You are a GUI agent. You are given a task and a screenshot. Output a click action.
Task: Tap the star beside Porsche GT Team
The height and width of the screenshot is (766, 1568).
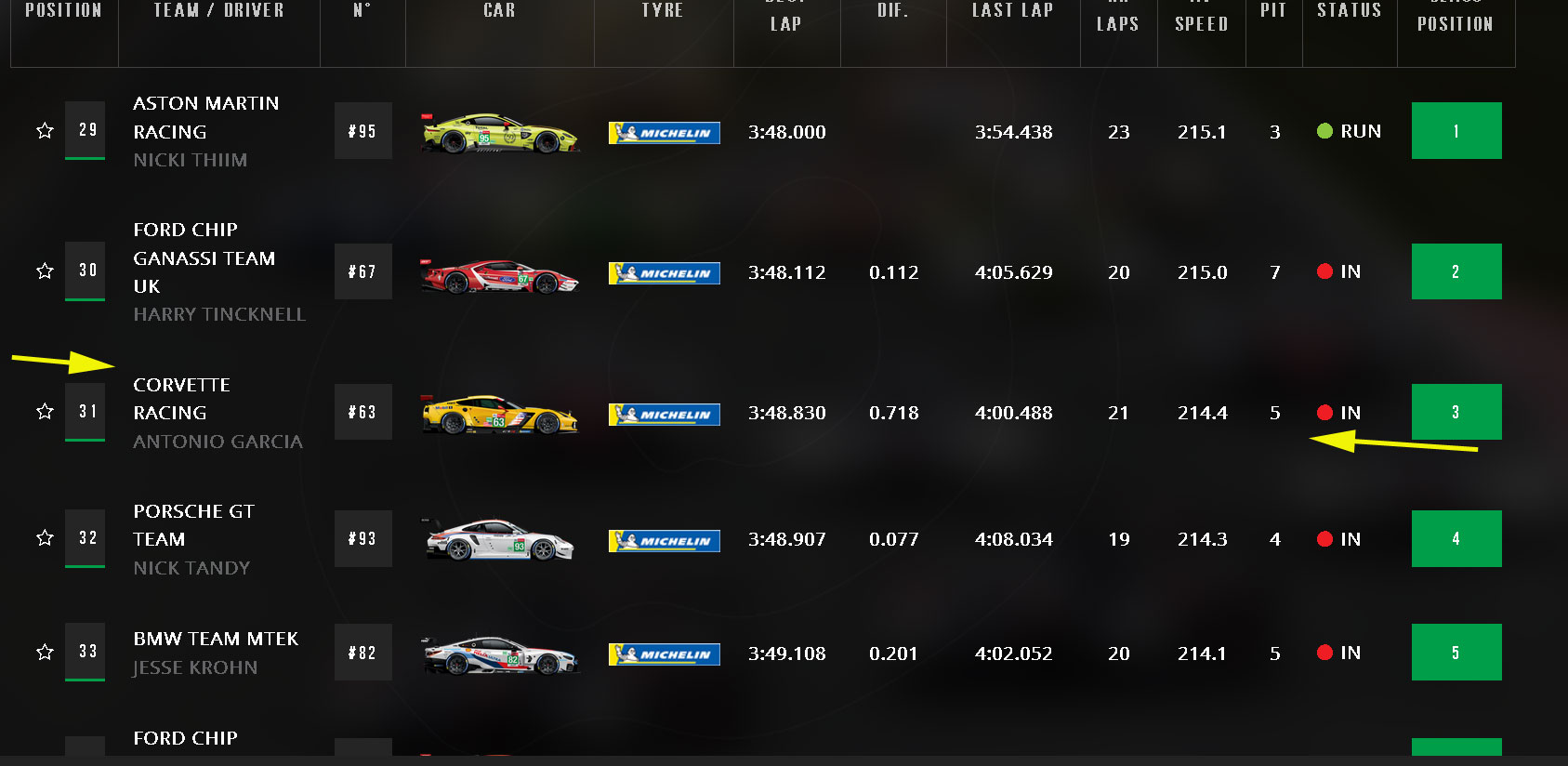[x=45, y=537]
